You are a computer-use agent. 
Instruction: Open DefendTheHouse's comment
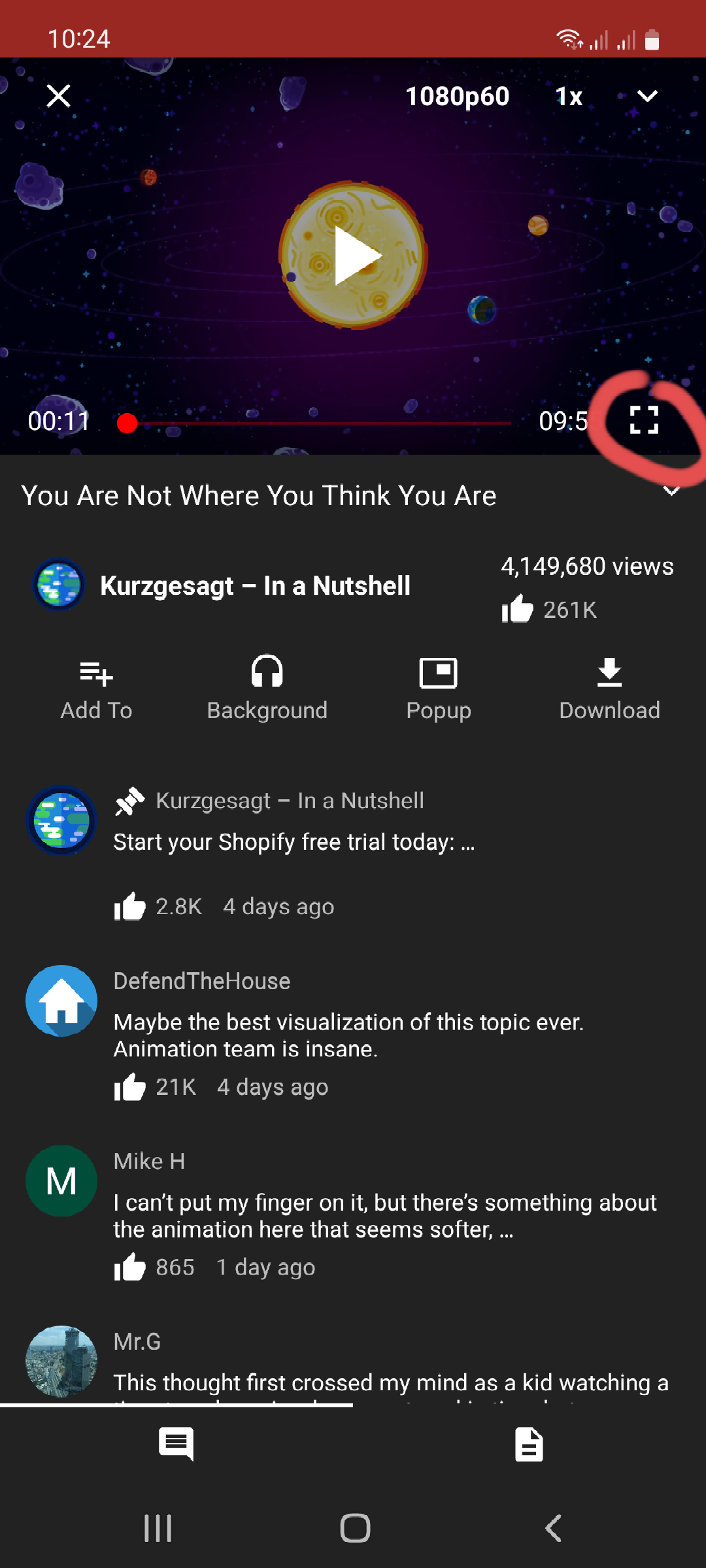(x=348, y=1035)
